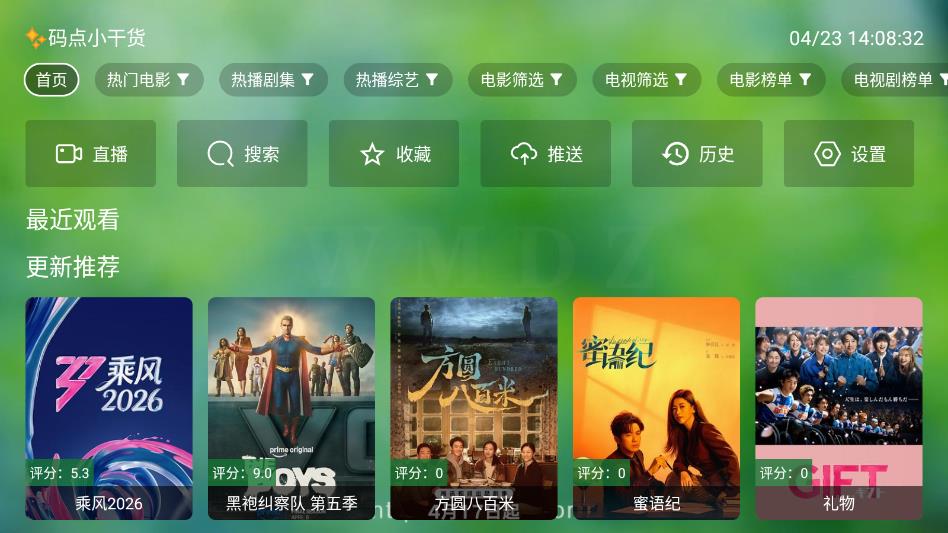Tap the 搜索 search button

coord(243,154)
